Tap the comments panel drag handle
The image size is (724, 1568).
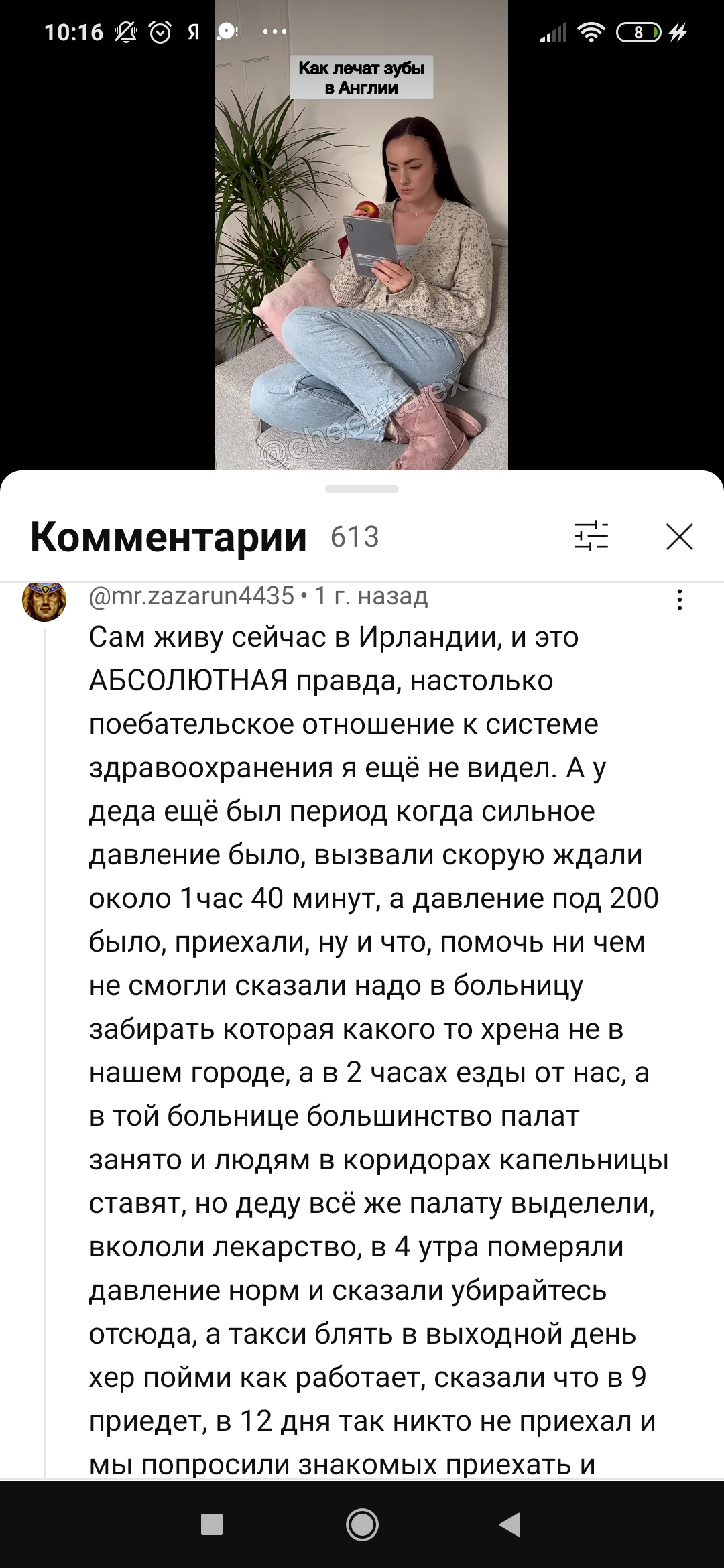pos(361,489)
